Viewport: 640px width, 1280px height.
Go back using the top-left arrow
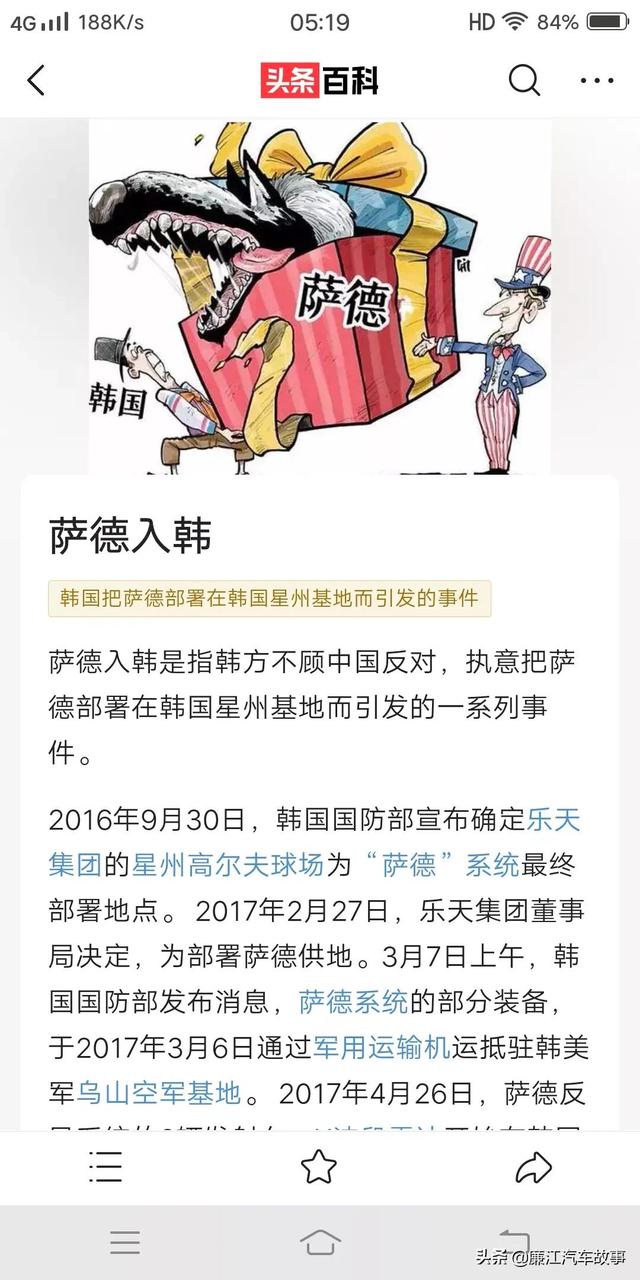coord(36,80)
